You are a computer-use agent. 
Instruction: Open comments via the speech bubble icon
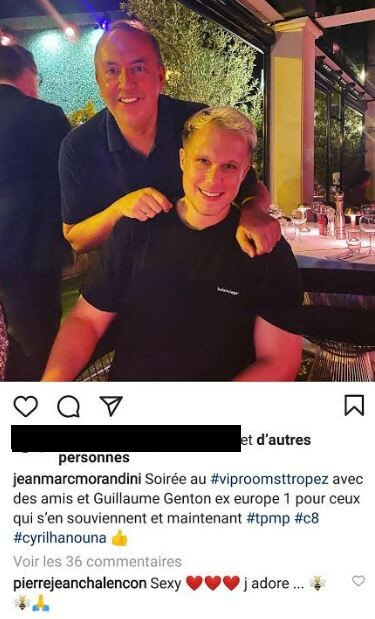click(69, 406)
